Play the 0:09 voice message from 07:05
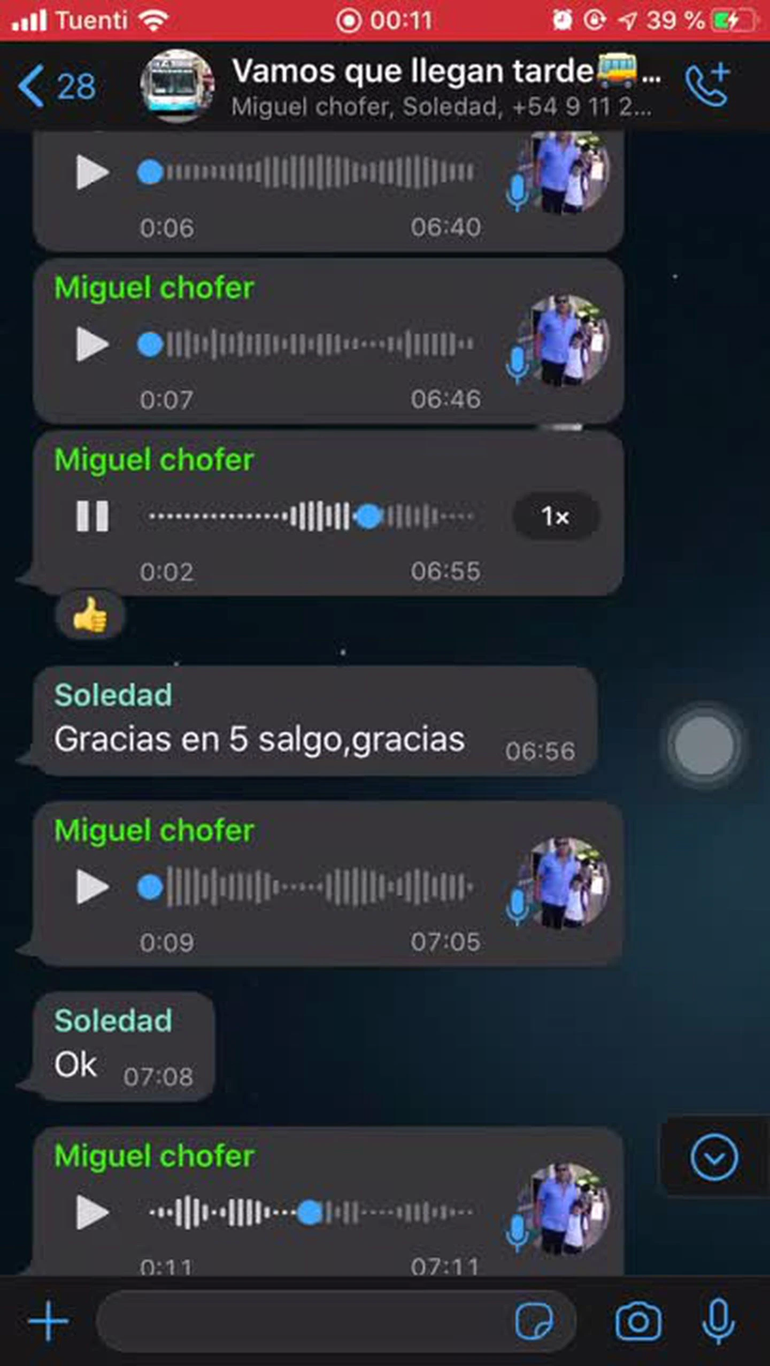770x1366 pixels. click(x=92, y=887)
